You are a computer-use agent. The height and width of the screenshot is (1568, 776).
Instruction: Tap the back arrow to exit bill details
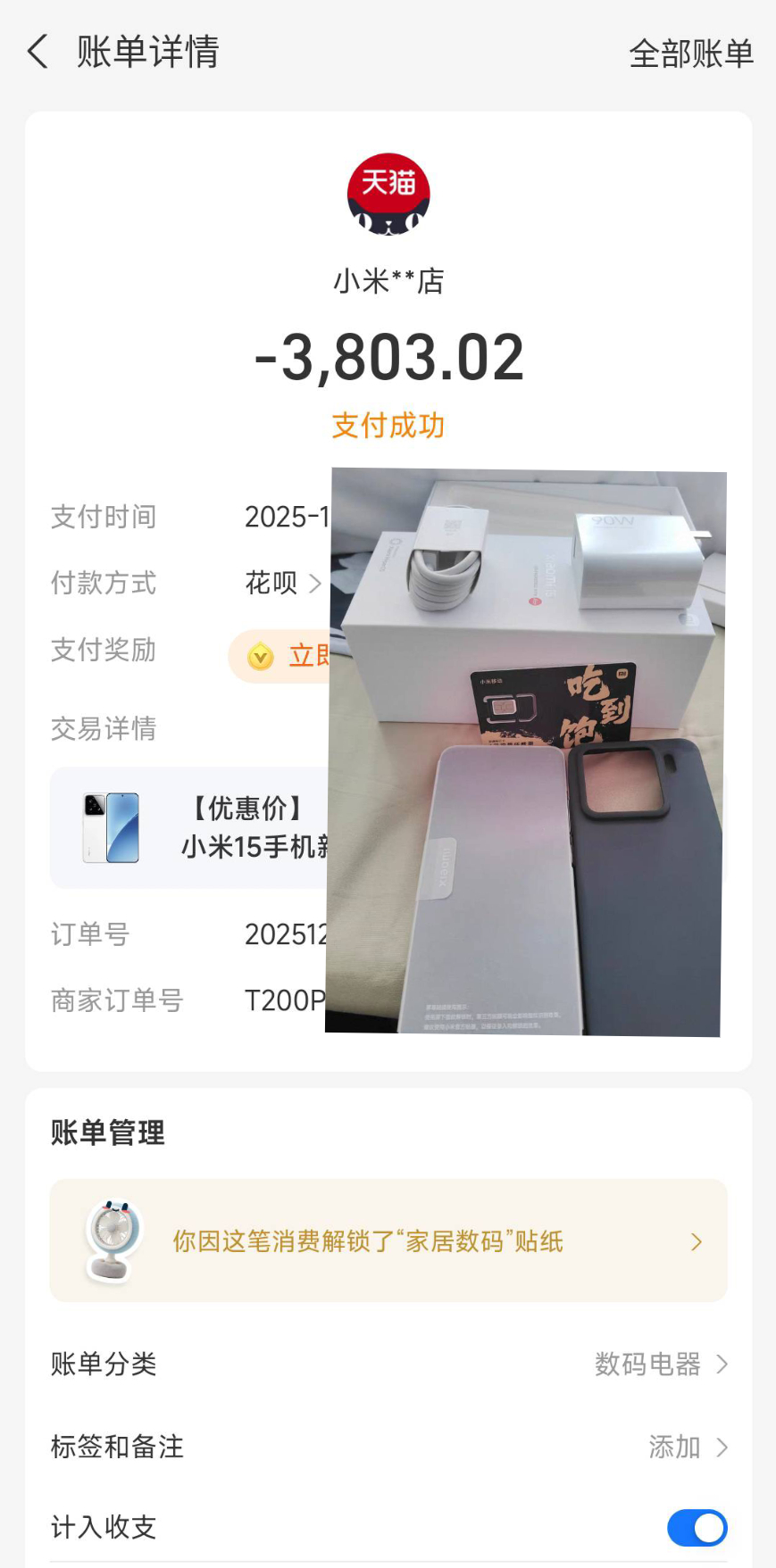pyautogui.click(x=37, y=52)
